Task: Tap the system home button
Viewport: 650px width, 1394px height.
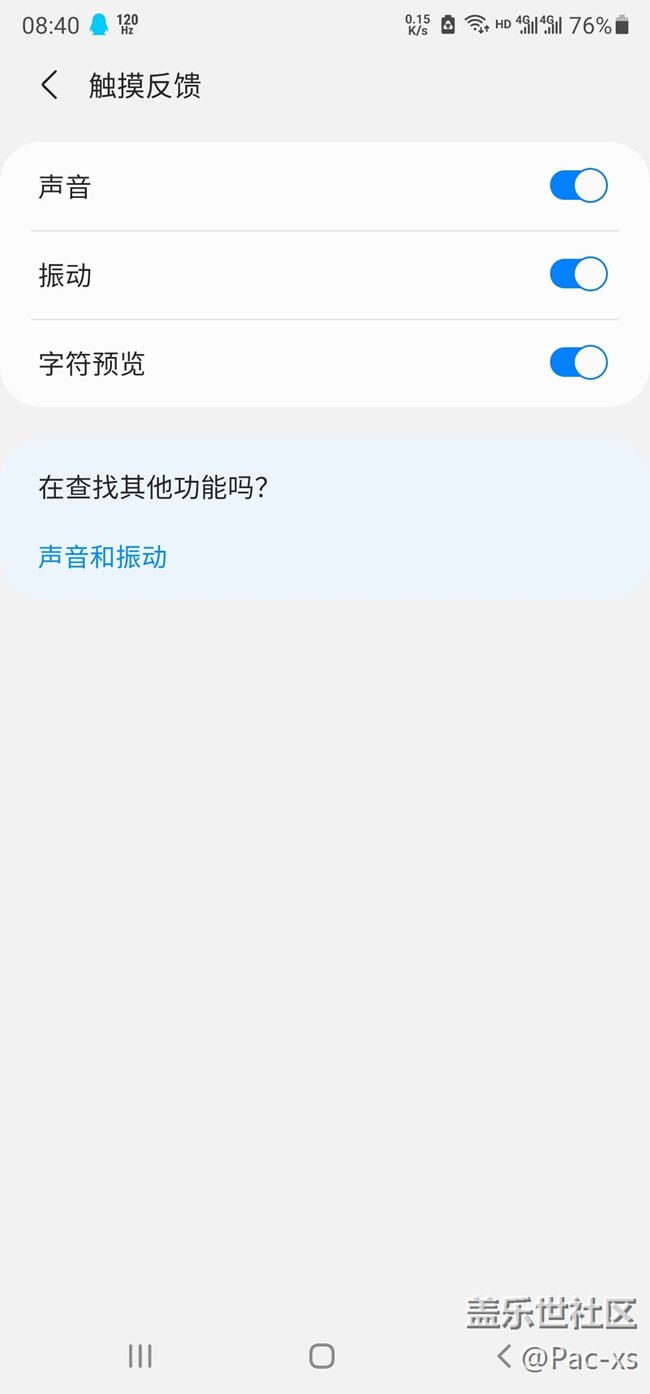Action: coord(322,1356)
